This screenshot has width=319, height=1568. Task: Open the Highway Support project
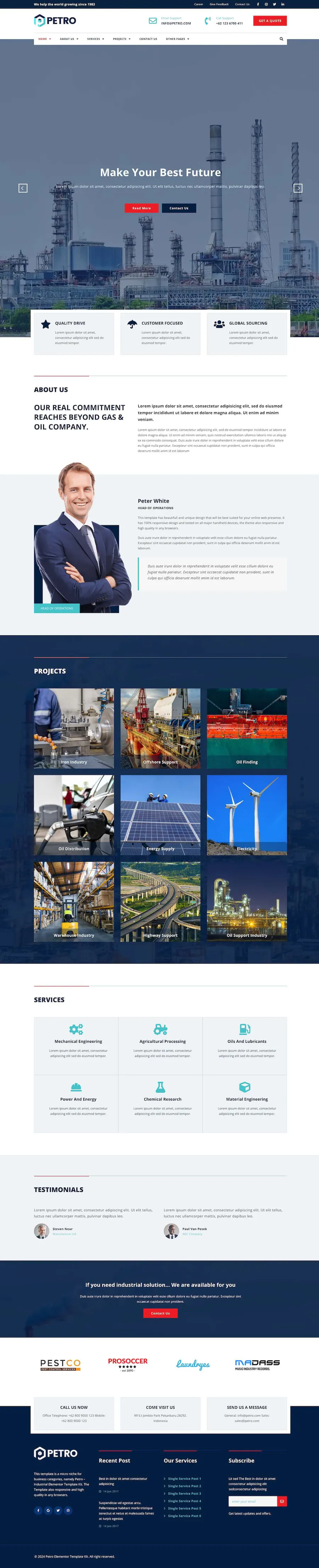tap(161, 901)
